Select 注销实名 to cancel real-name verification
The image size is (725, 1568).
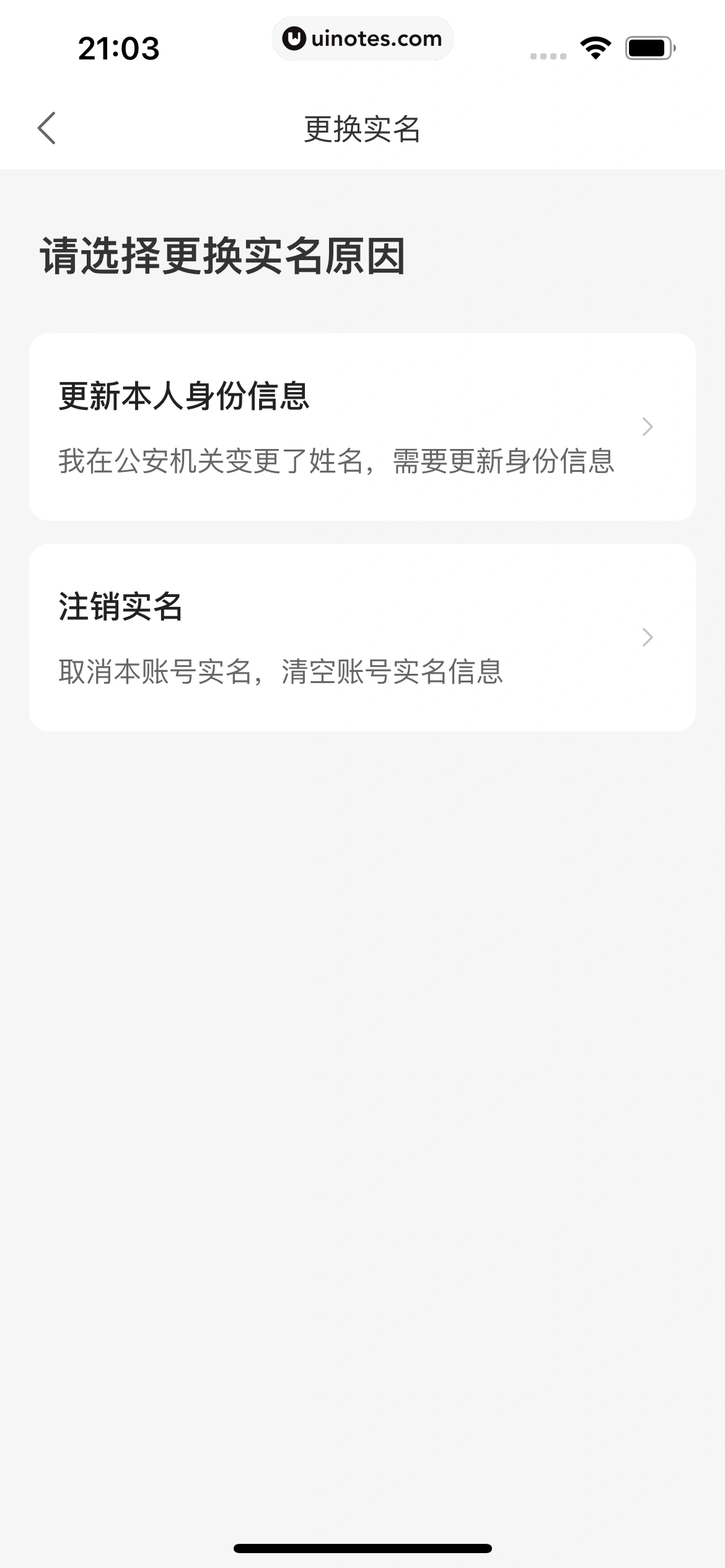(362, 637)
